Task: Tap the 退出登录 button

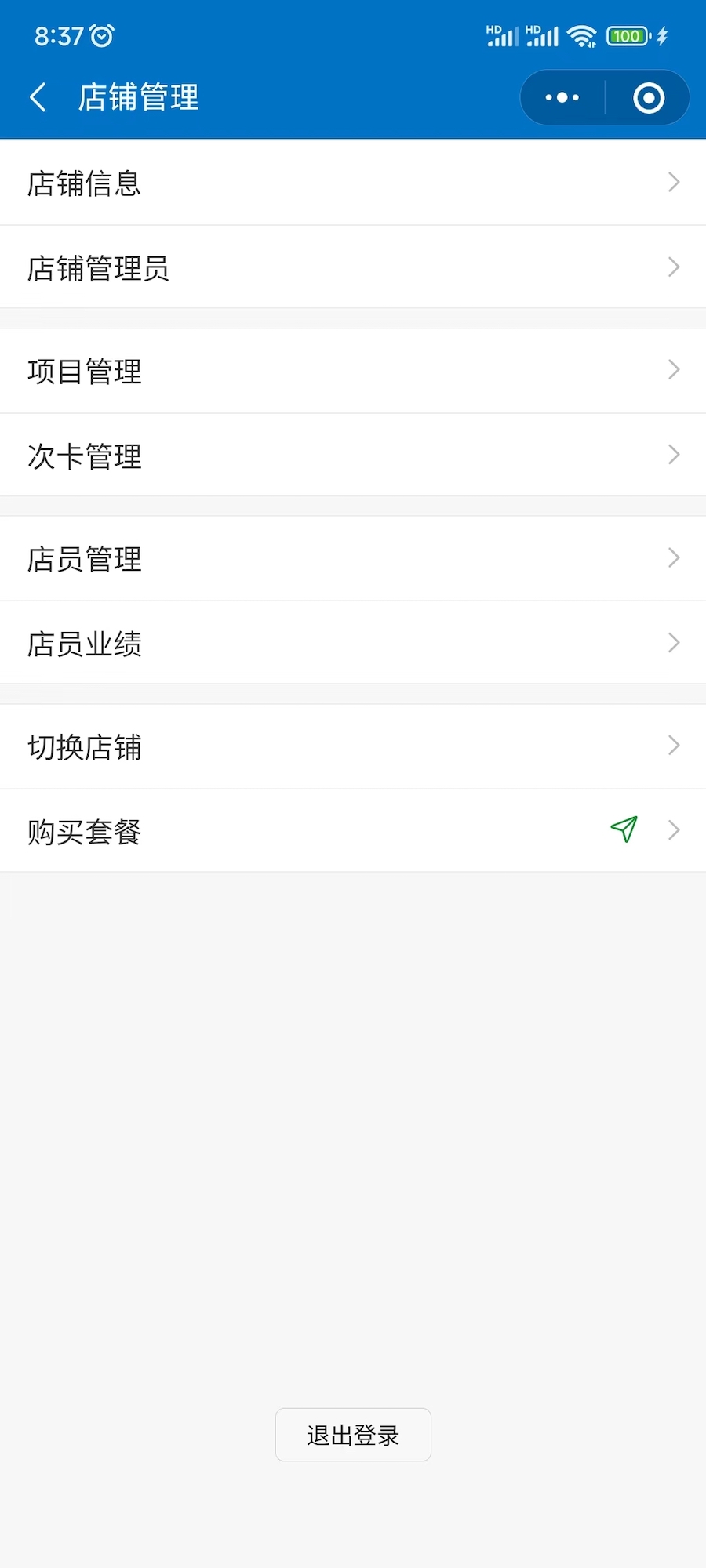Action: tap(352, 1435)
